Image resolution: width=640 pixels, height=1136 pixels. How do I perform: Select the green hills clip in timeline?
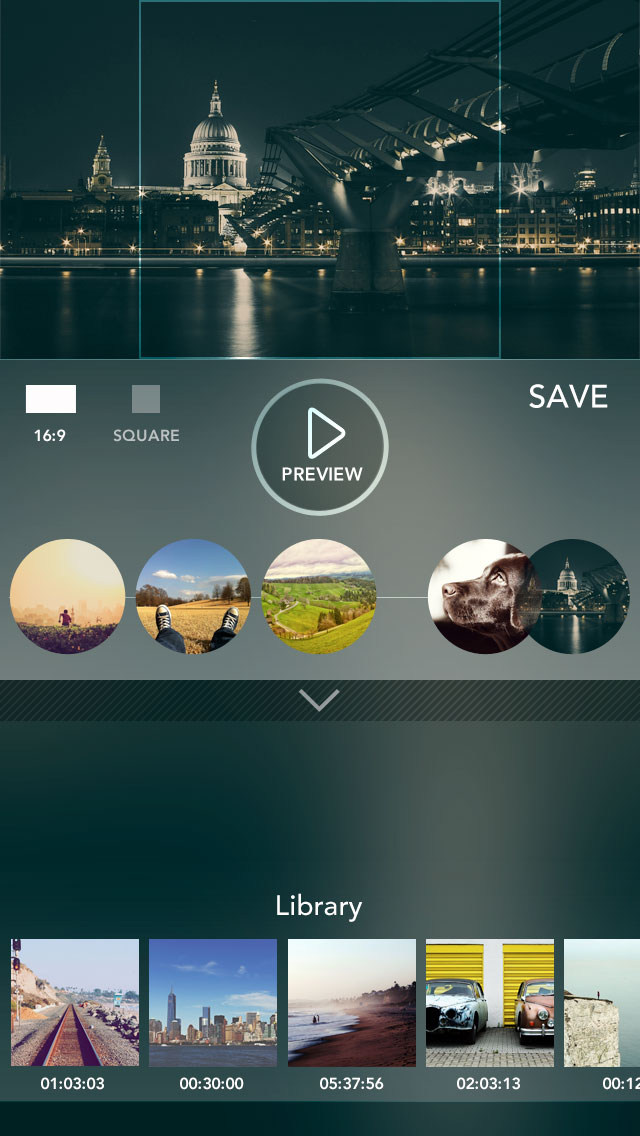coord(319,596)
